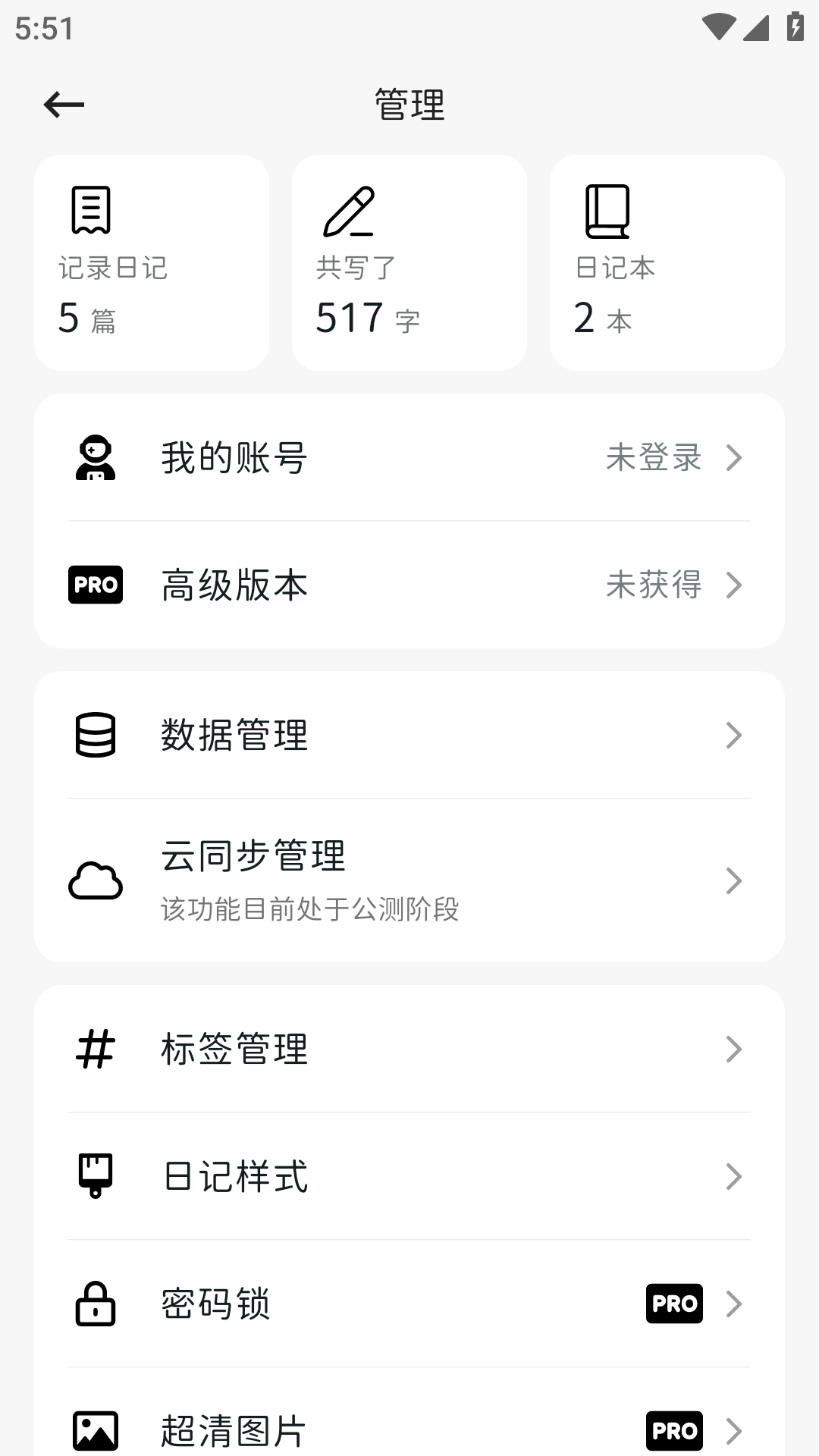Image resolution: width=819 pixels, height=1456 pixels.
Task: Open 超清图片 setting
Action: (409, 1422)
